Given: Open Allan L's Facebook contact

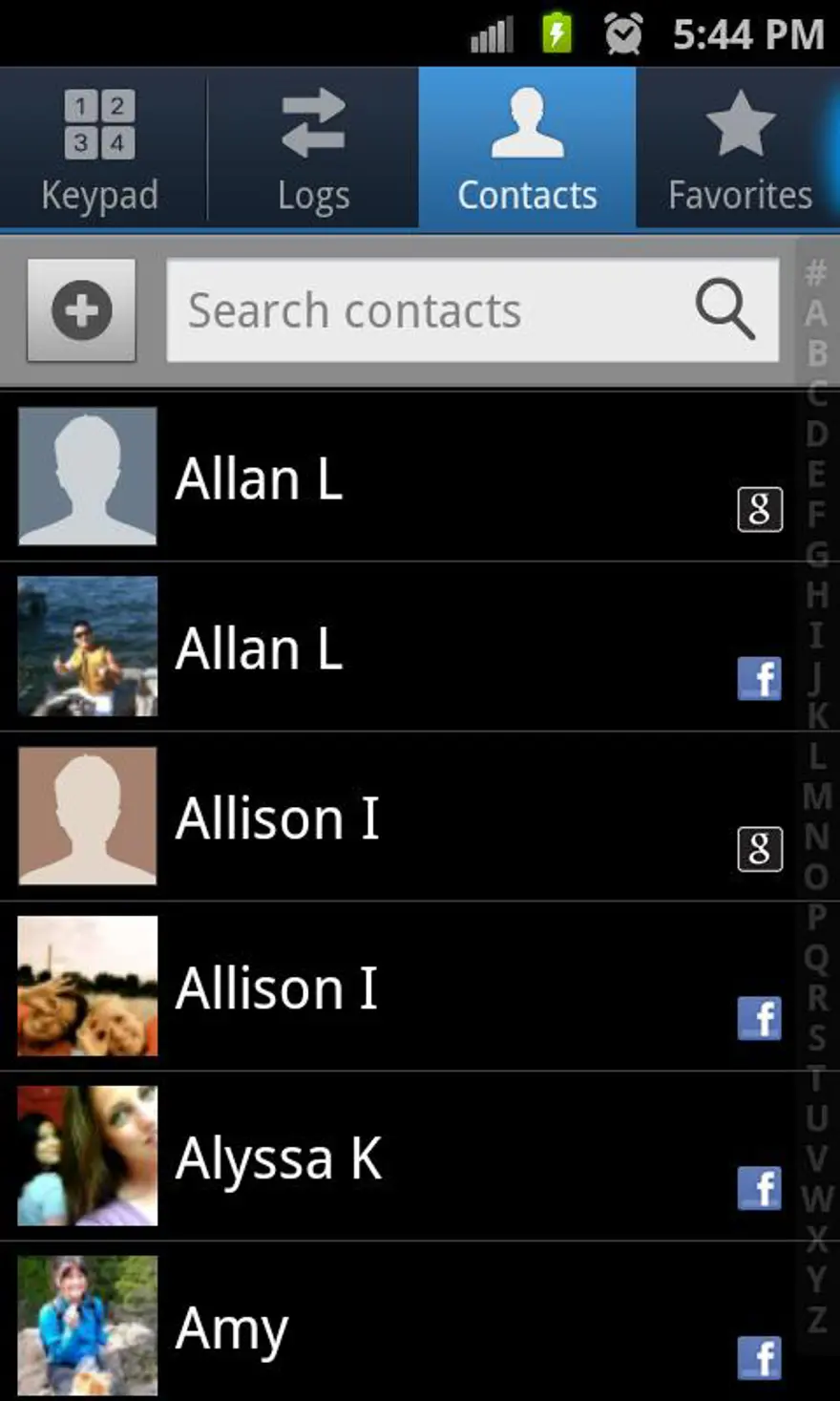Looking at the screenshot, I should pos(399,647).
